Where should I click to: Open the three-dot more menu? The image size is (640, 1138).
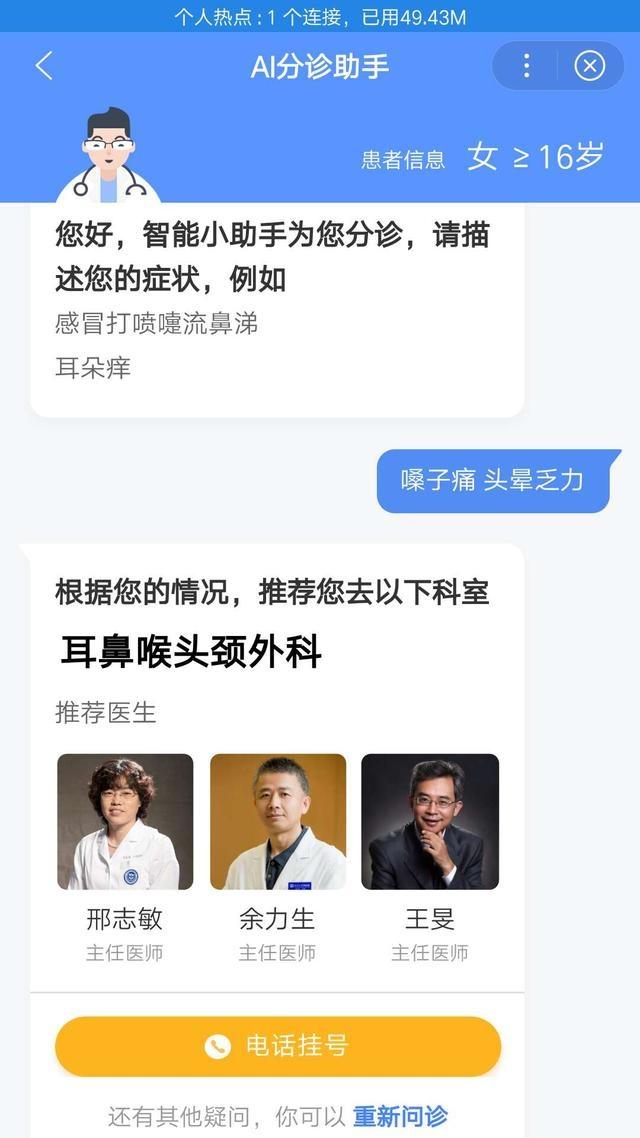coord(527,66)
